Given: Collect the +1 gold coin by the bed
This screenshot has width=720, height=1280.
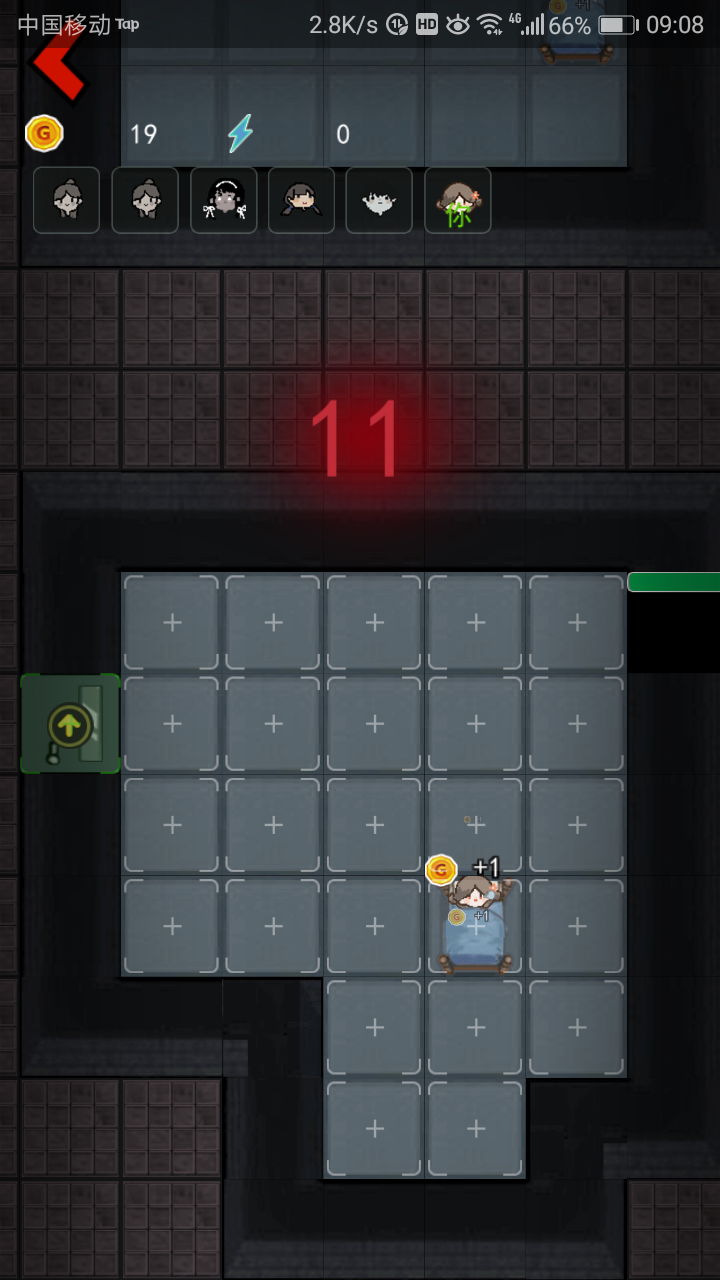Looking at the screenshot, I should (443, 870).
